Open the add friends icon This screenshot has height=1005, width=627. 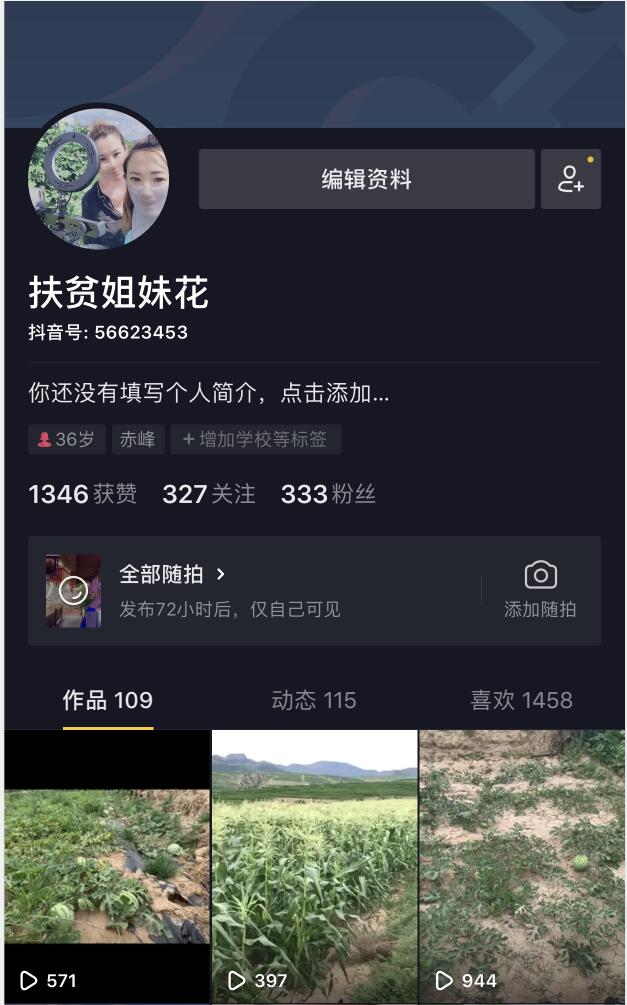(x=570, y=180)
